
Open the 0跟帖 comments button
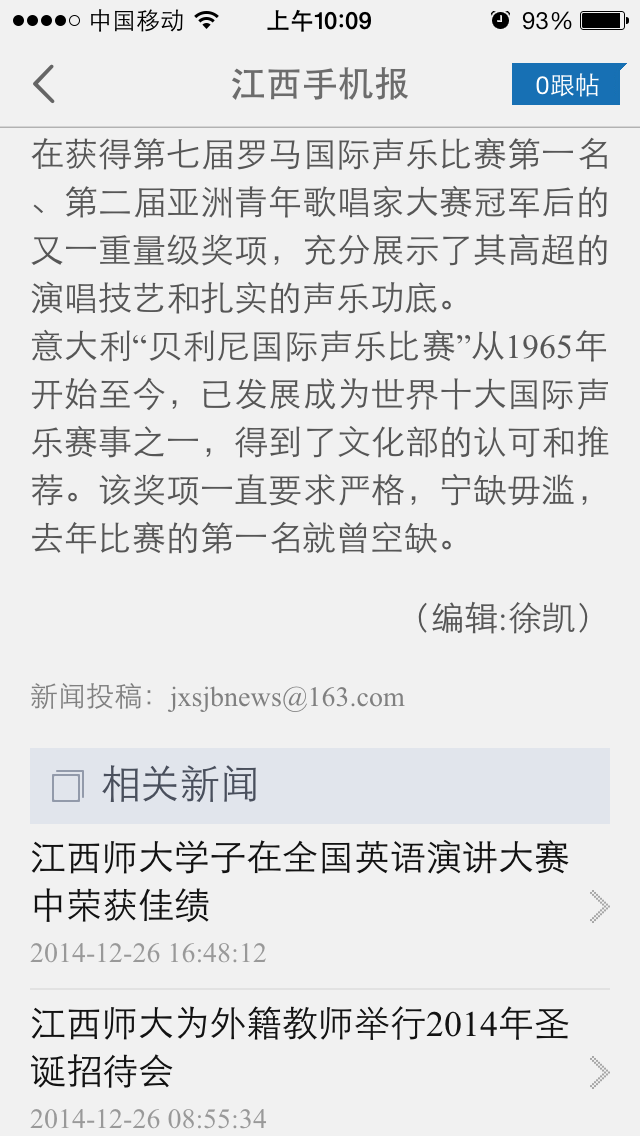tap(567, 85)
